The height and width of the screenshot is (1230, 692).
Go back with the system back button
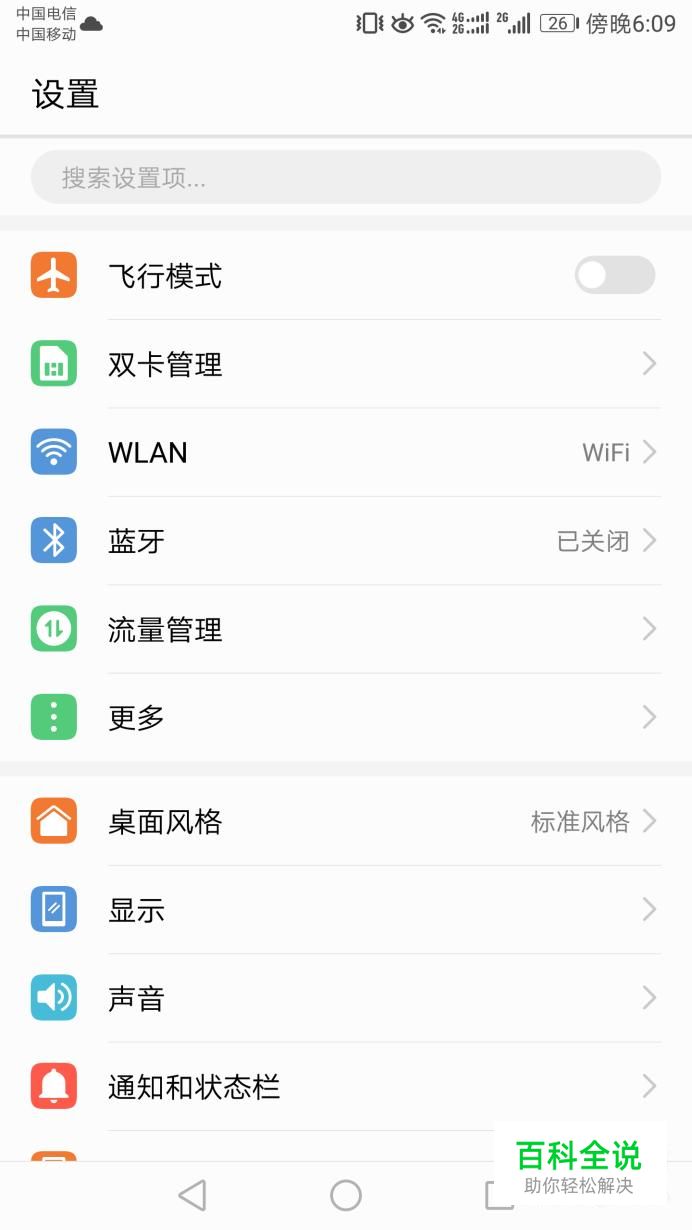click(x=191, y=1195)
